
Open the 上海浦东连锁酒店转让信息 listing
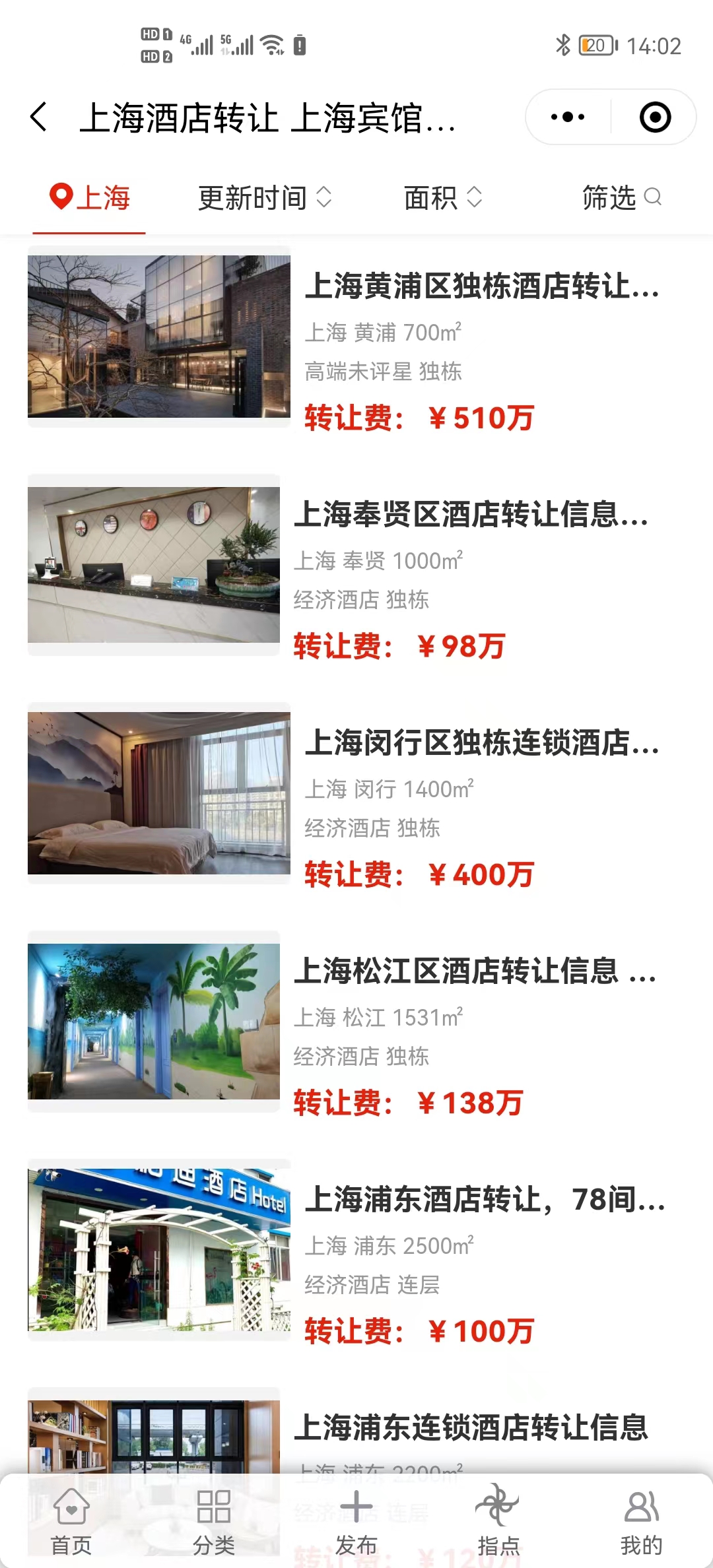coord(470,1427)
